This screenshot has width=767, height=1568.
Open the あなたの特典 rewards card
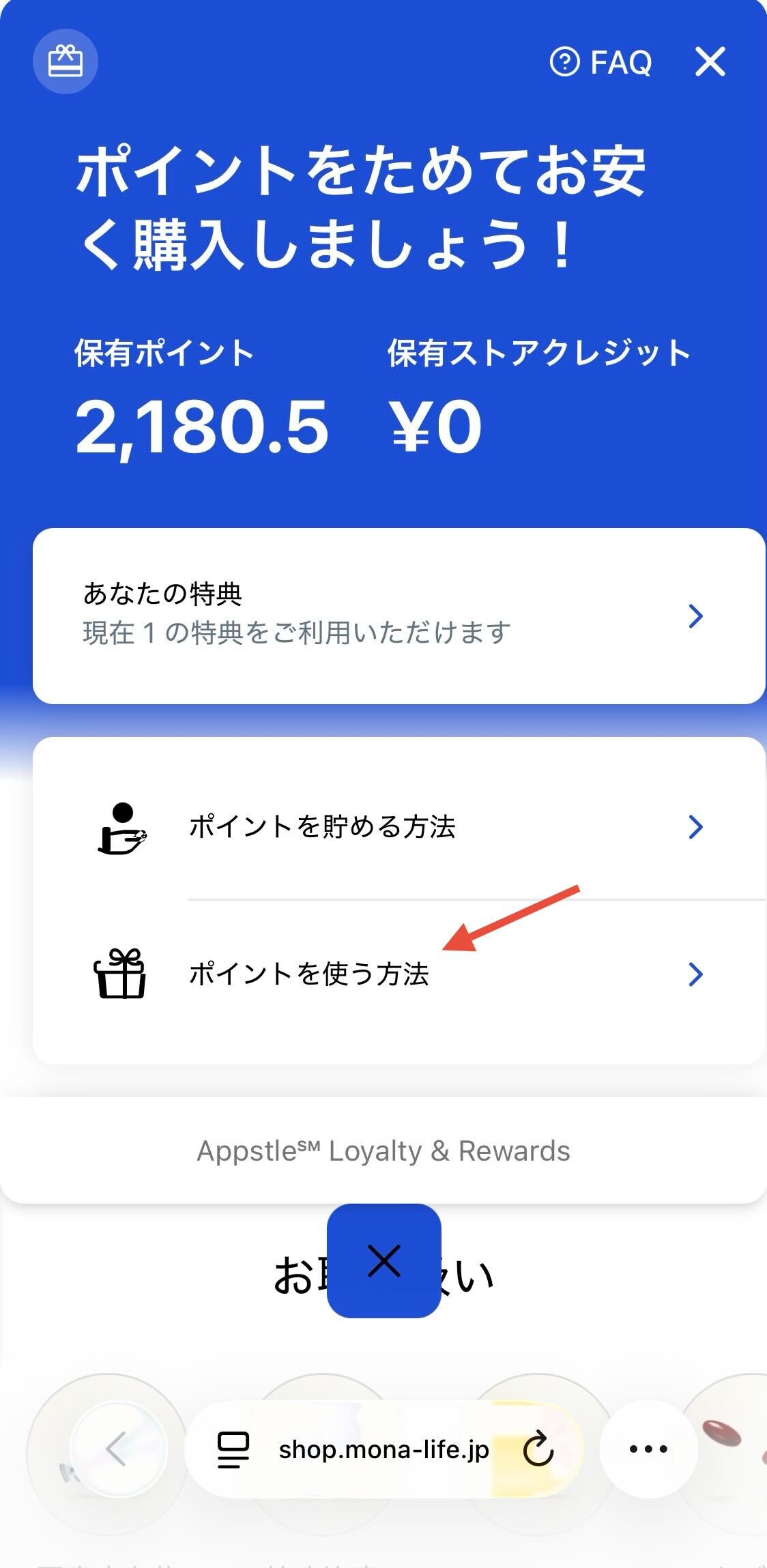click(x=399, y=615)
